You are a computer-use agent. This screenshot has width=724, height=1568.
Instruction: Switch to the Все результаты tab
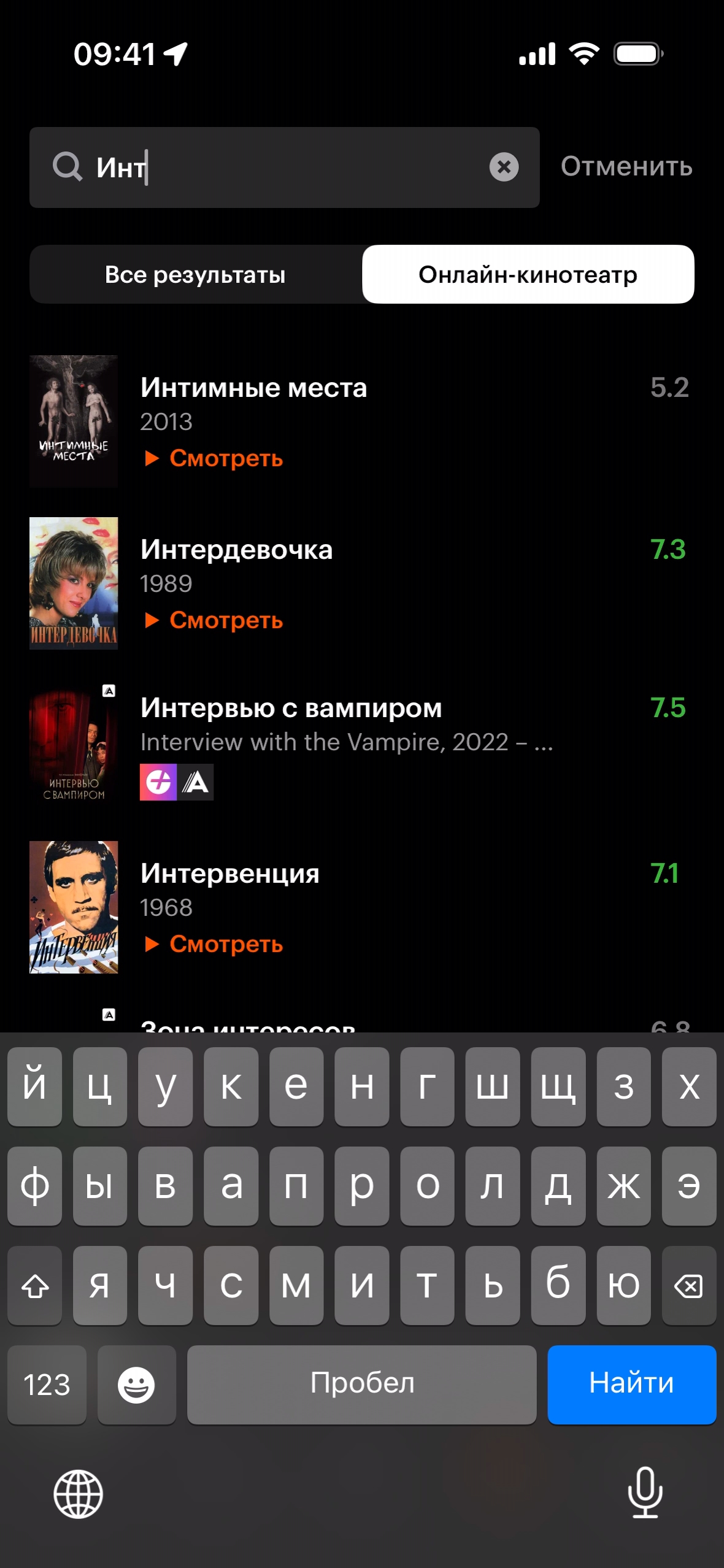coord(195,274)
